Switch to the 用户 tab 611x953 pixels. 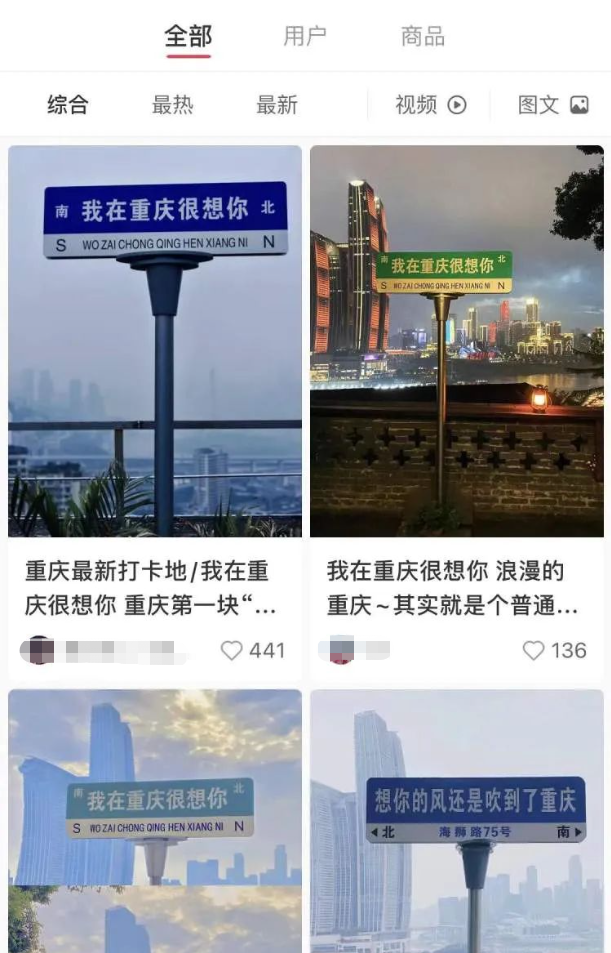(x=305, y=37)
